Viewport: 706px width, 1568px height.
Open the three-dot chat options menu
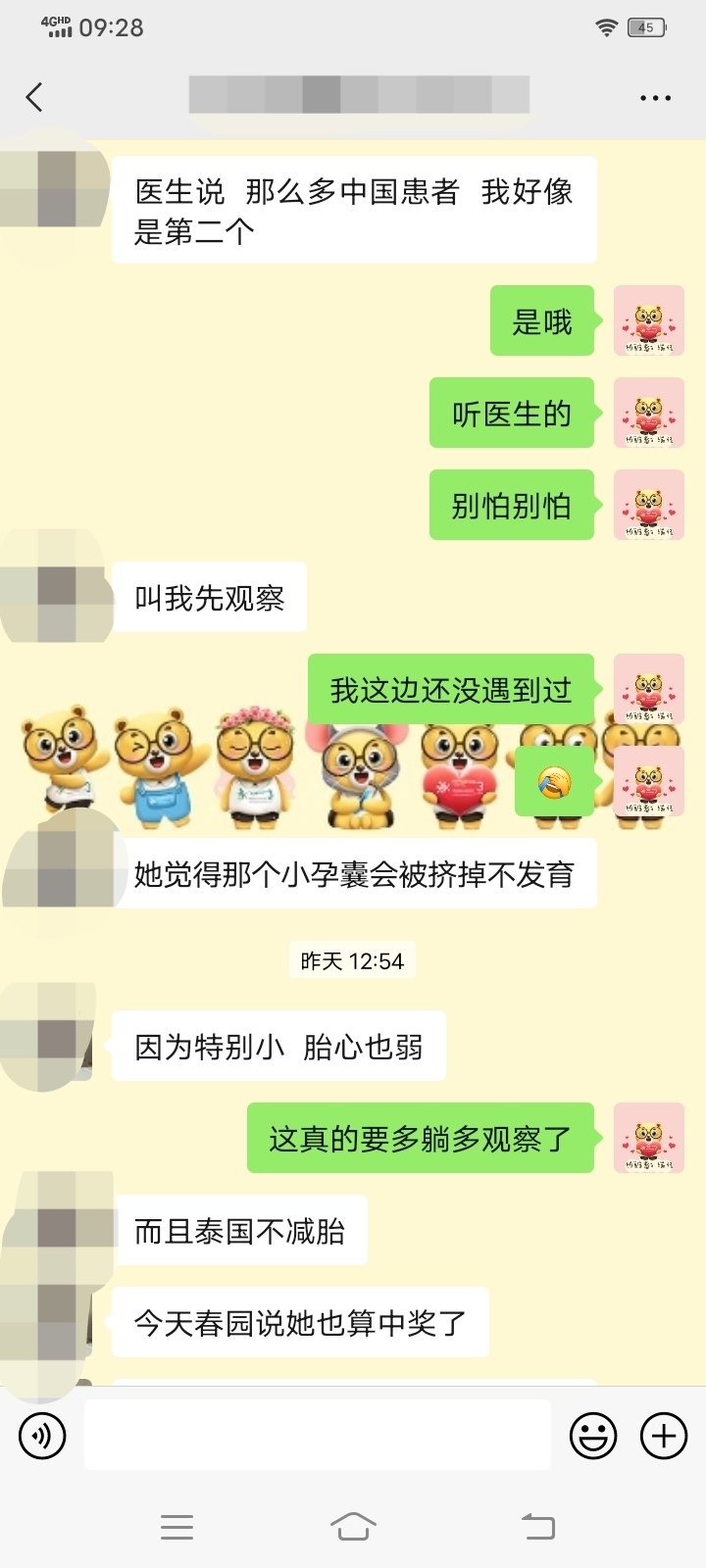655,98
